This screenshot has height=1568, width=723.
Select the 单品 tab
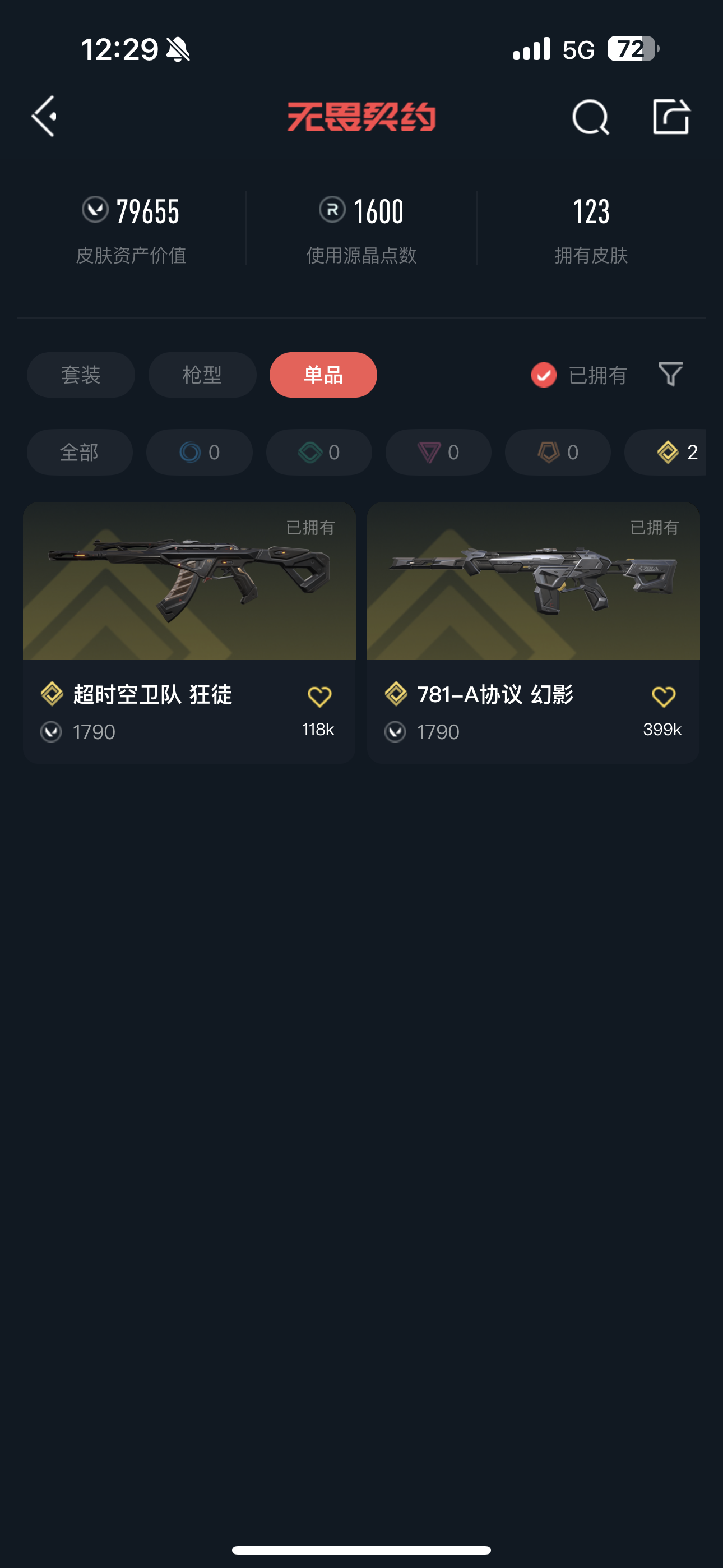pyautogui.click(x=323, y=375)
